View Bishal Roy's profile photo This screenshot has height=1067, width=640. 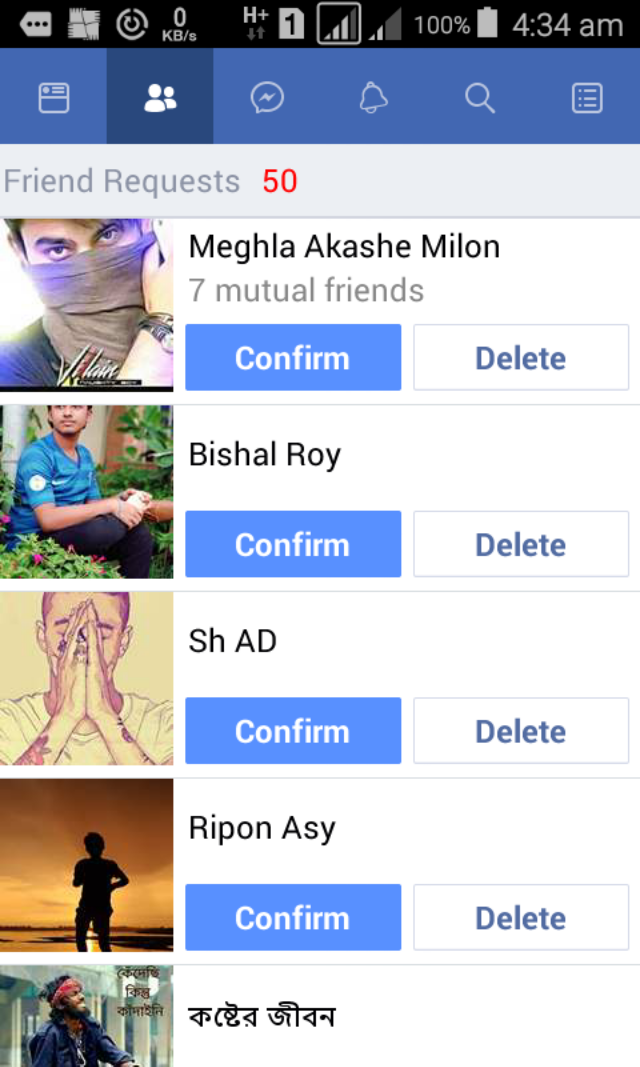pos(86,492)
